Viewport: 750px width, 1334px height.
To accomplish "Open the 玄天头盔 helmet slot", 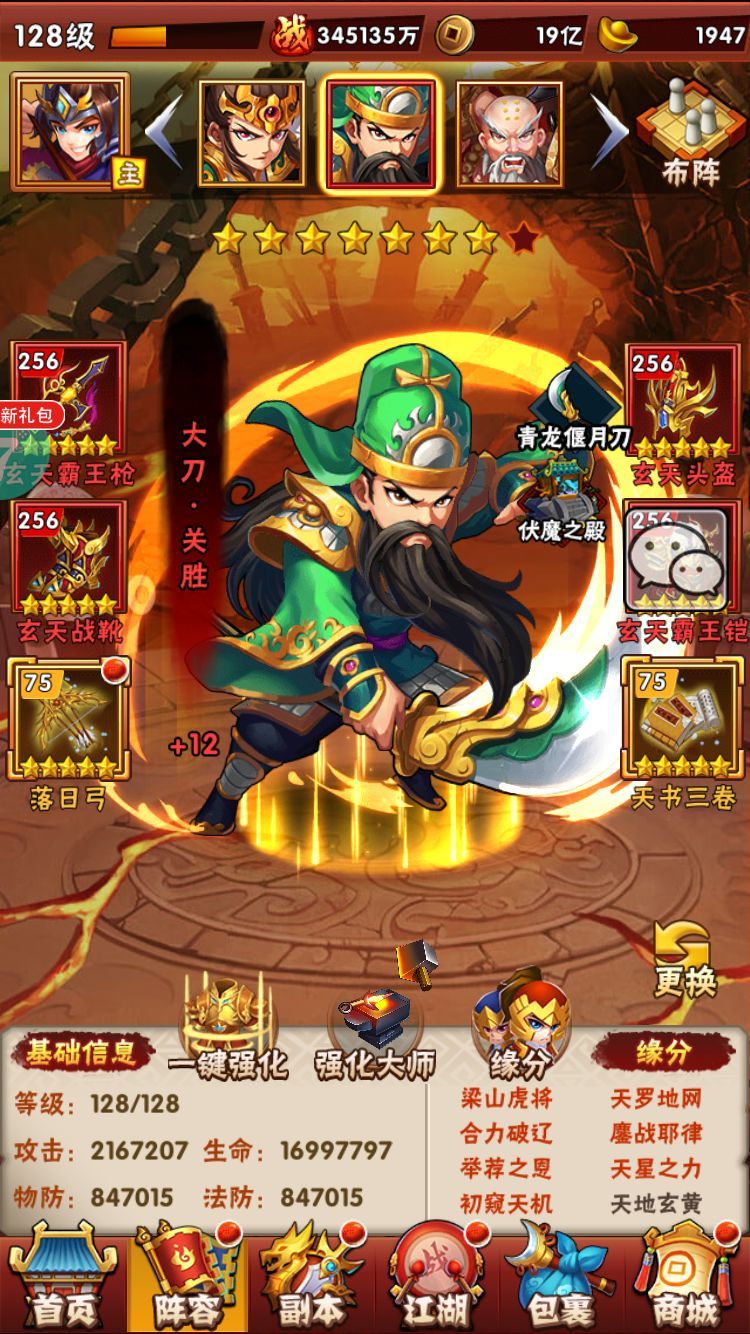I will [x=681, y=400].
